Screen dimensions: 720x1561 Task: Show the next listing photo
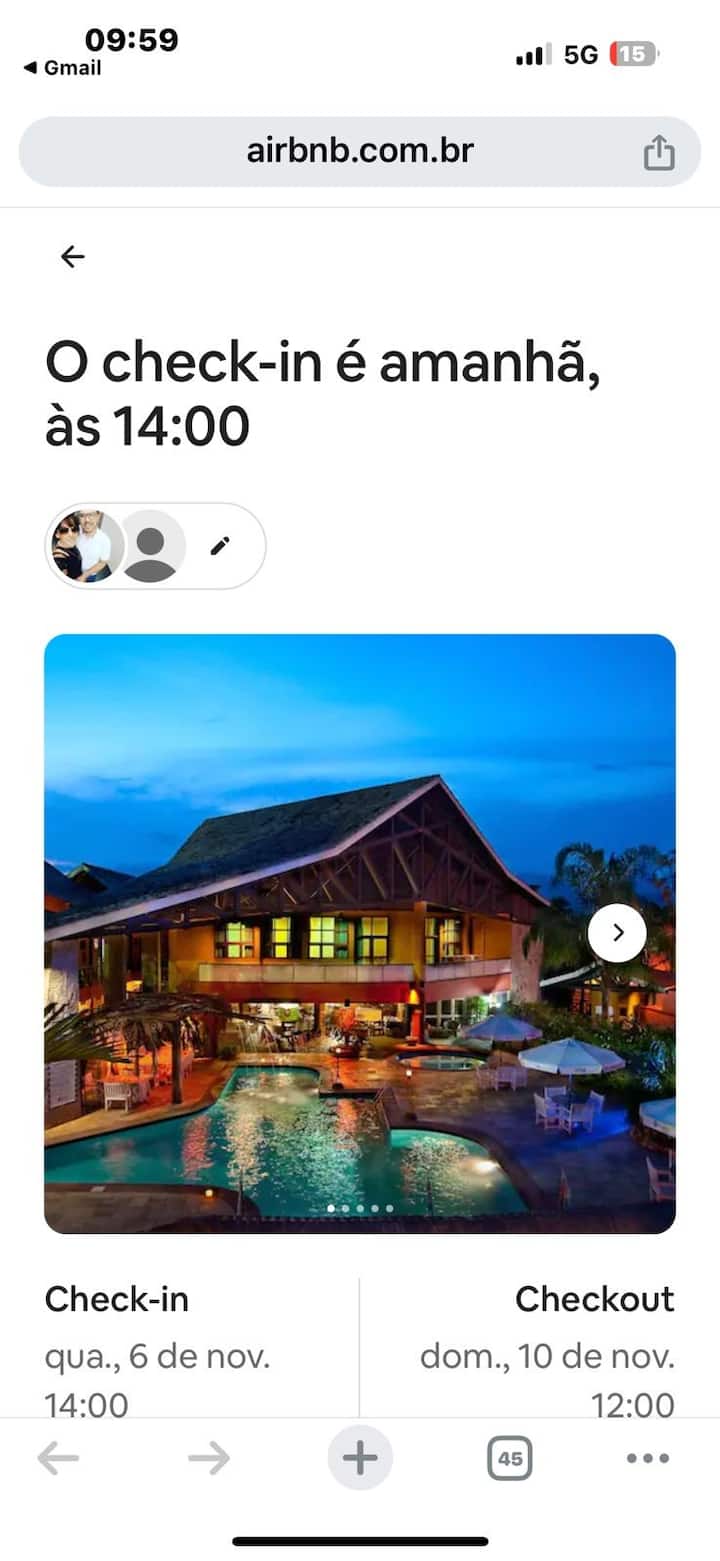pos(617,933)
